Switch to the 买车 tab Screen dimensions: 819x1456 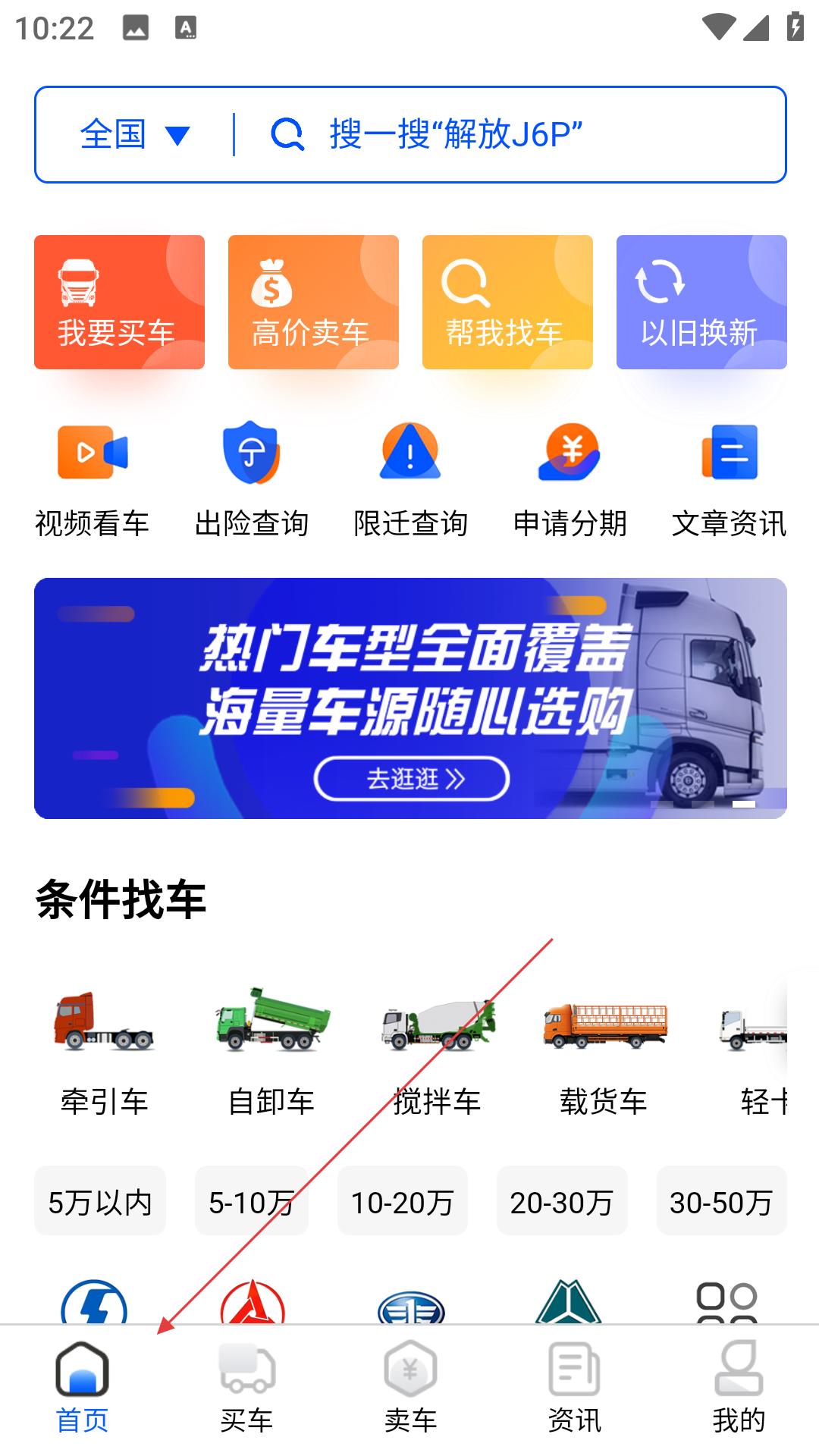[x=246, y=1388]
